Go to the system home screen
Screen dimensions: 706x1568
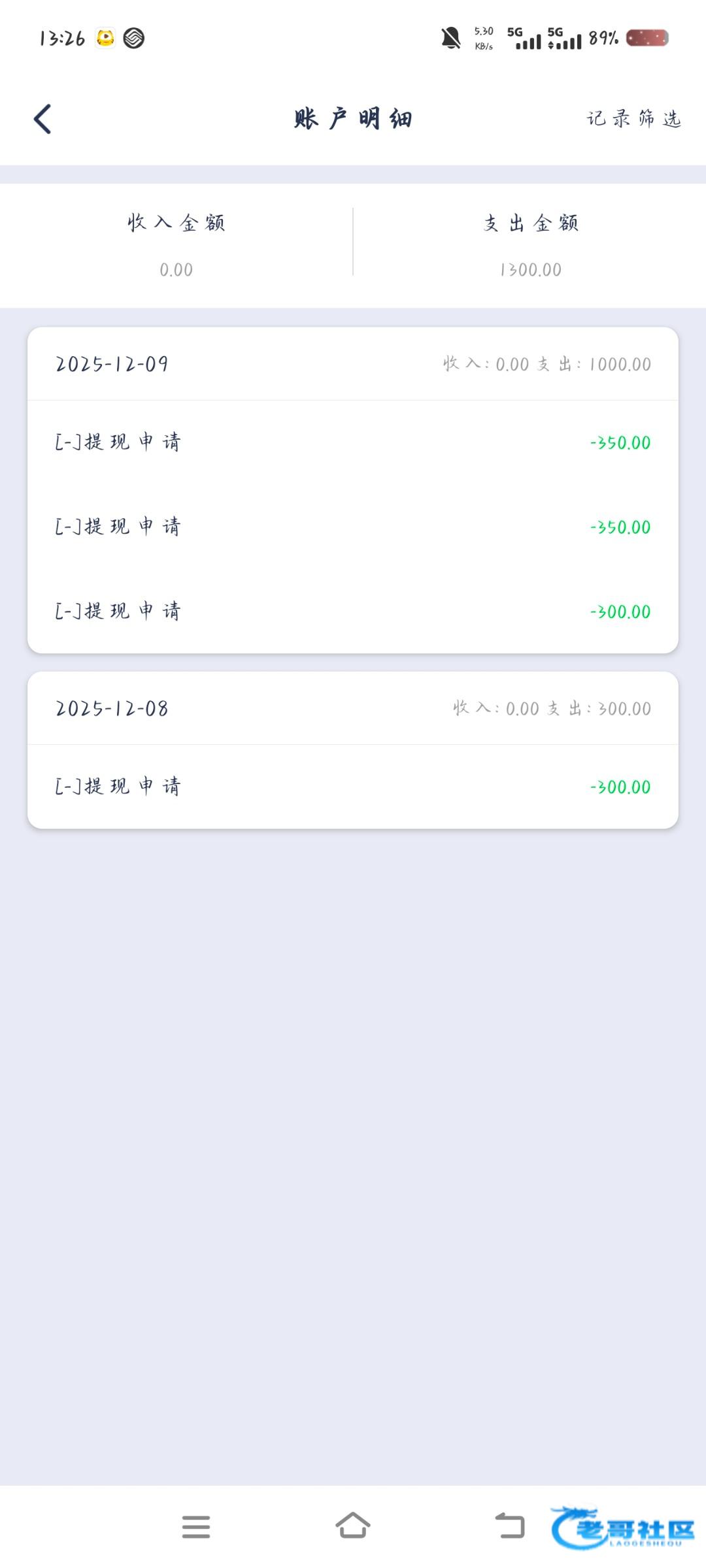[x=353, y=1526]
